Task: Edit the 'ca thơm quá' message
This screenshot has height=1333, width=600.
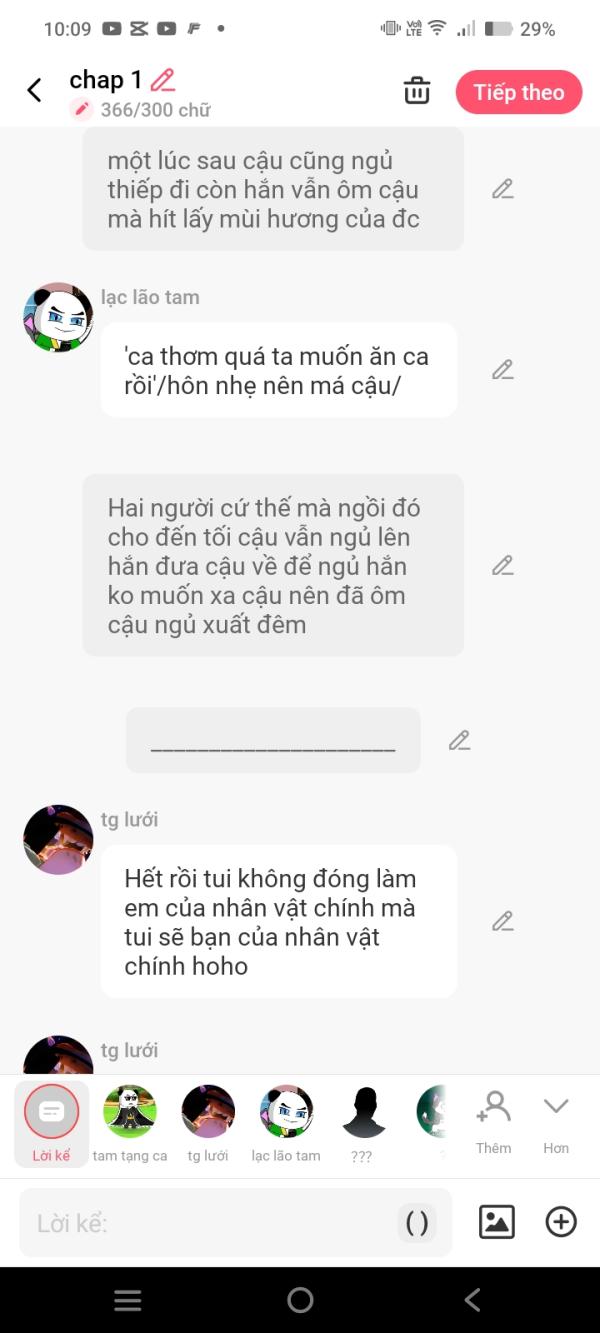Action: pos(502,370)
